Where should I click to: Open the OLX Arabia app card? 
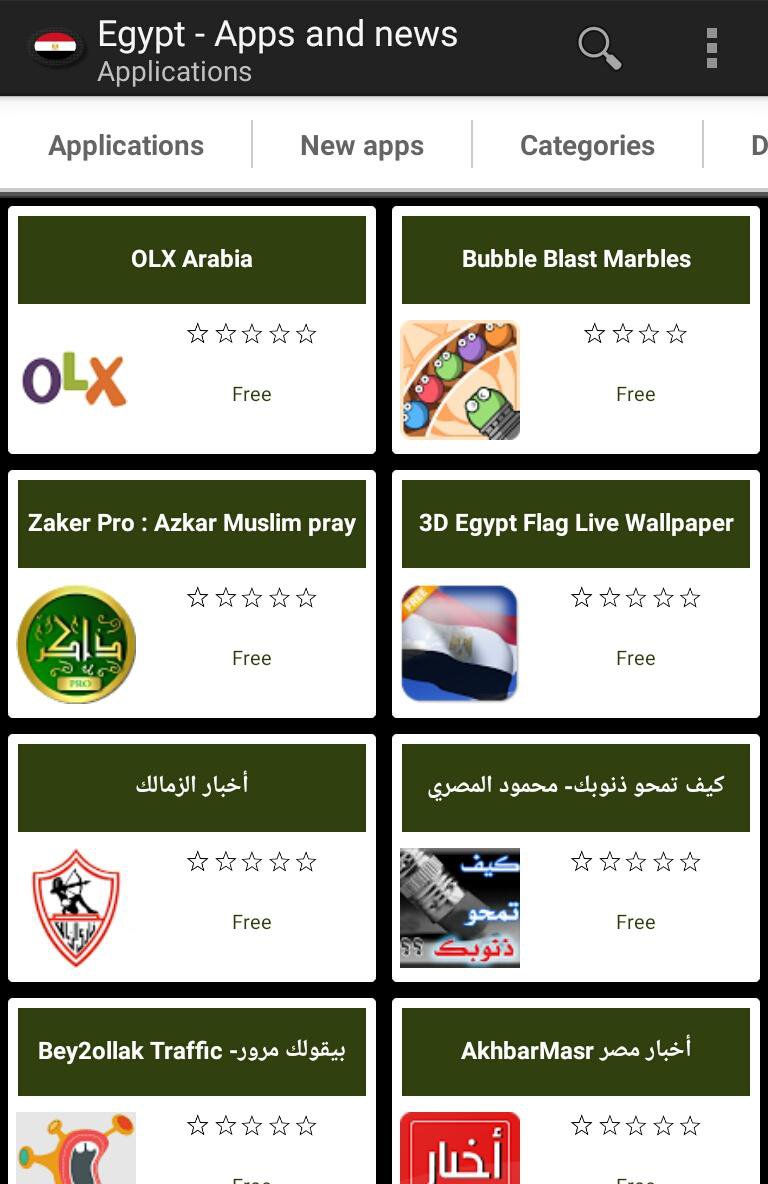tap(192, 330)
